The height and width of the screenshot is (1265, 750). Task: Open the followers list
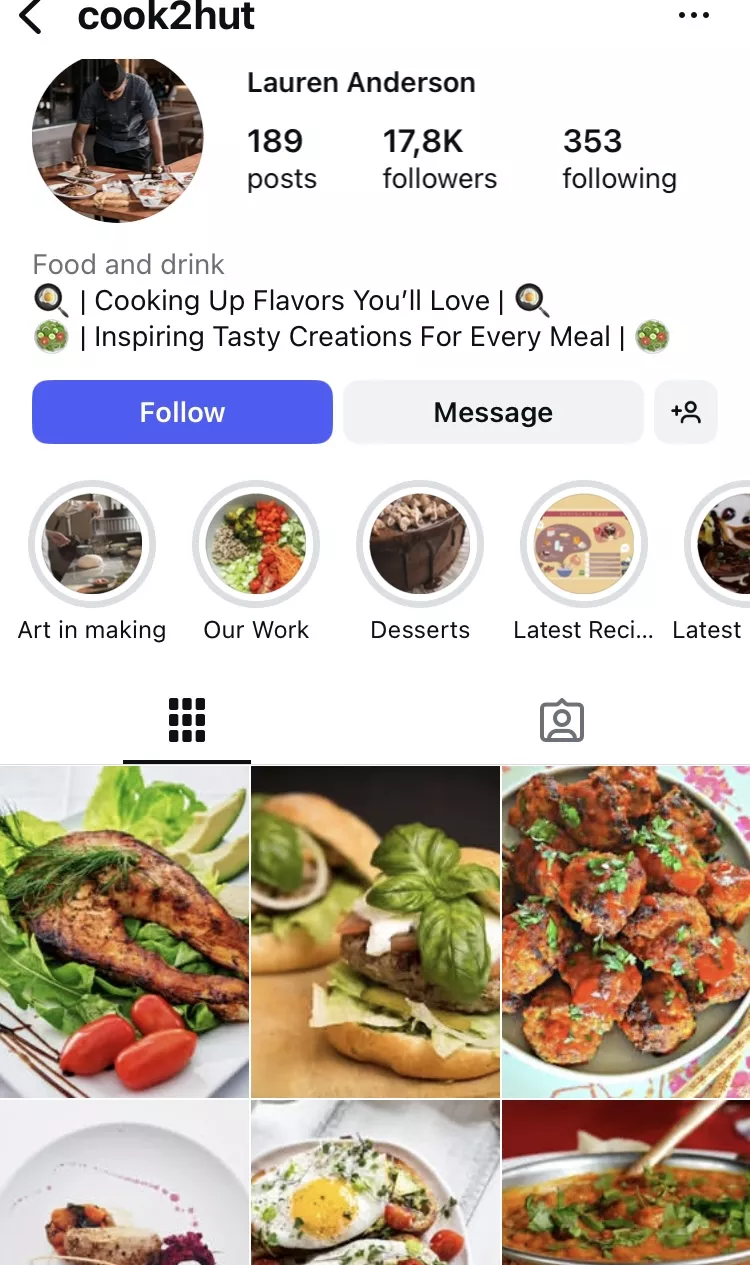click(439, 158)
